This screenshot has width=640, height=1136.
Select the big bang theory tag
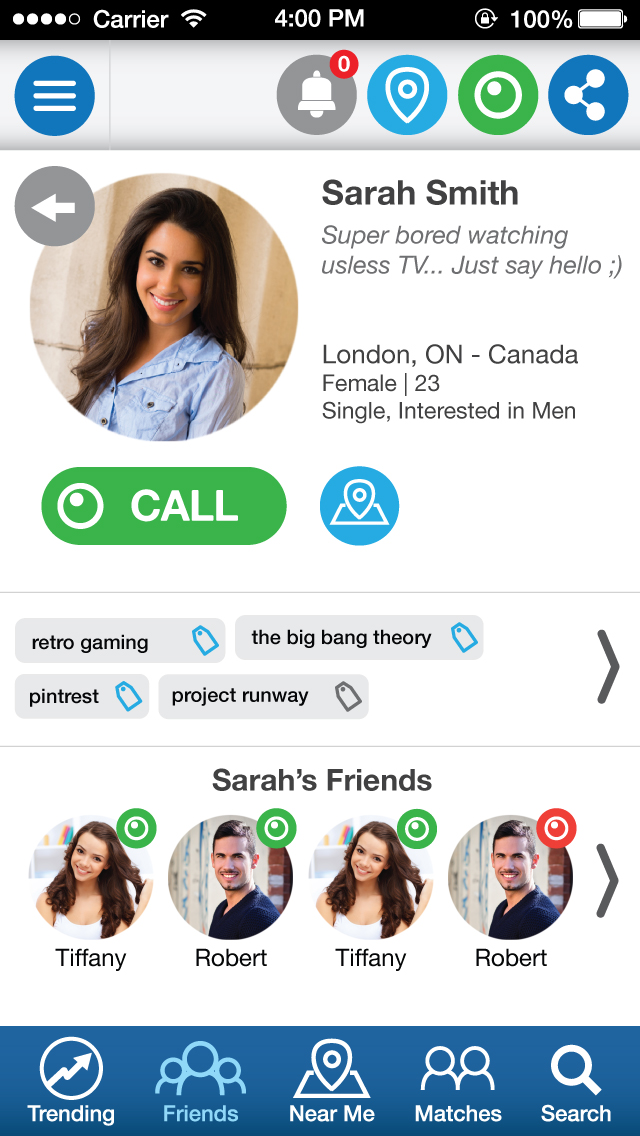point(358,638)
